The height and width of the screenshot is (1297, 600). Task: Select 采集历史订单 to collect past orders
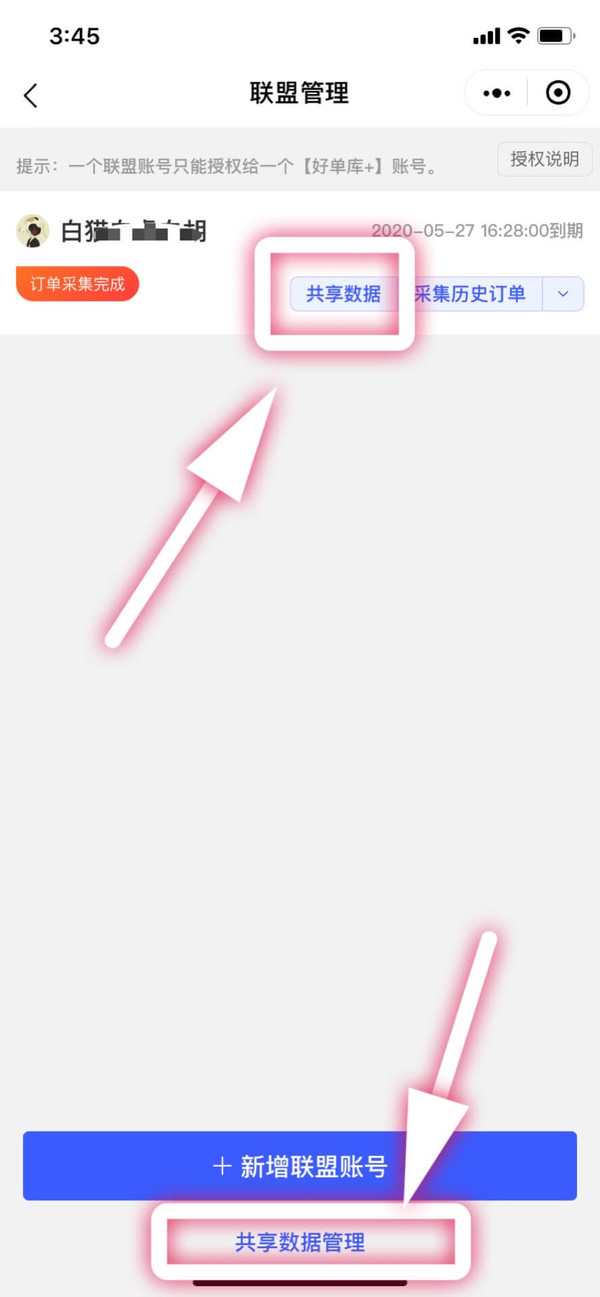click(x=472, y=294)
